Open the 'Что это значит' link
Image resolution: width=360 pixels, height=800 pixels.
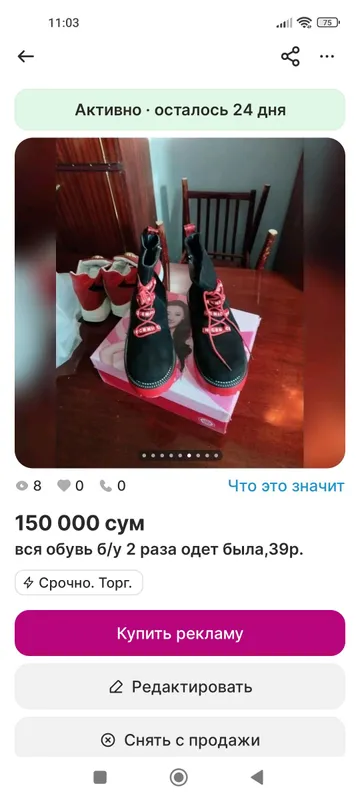[x=286, y=486]
